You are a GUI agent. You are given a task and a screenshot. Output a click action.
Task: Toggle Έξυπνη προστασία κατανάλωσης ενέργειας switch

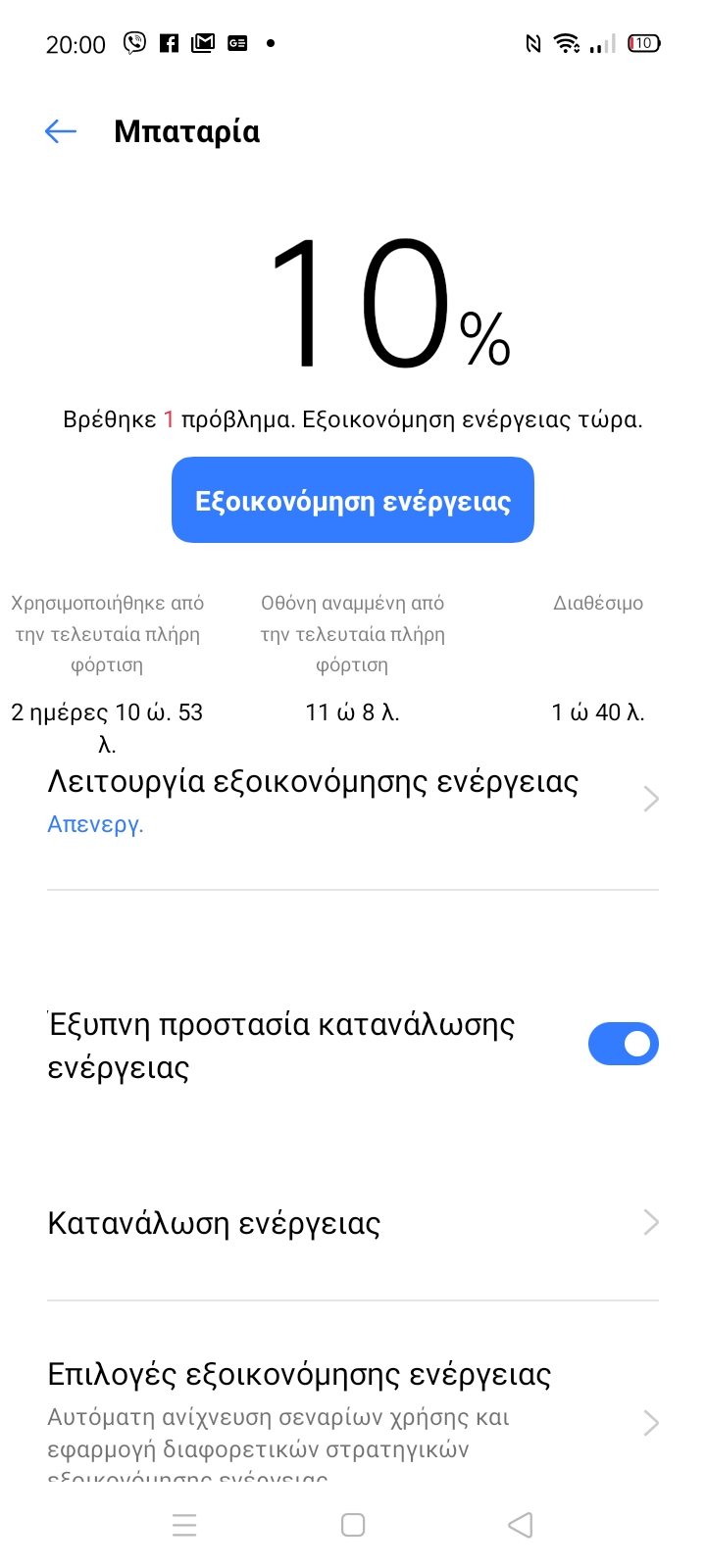(x=624, y=1044)
